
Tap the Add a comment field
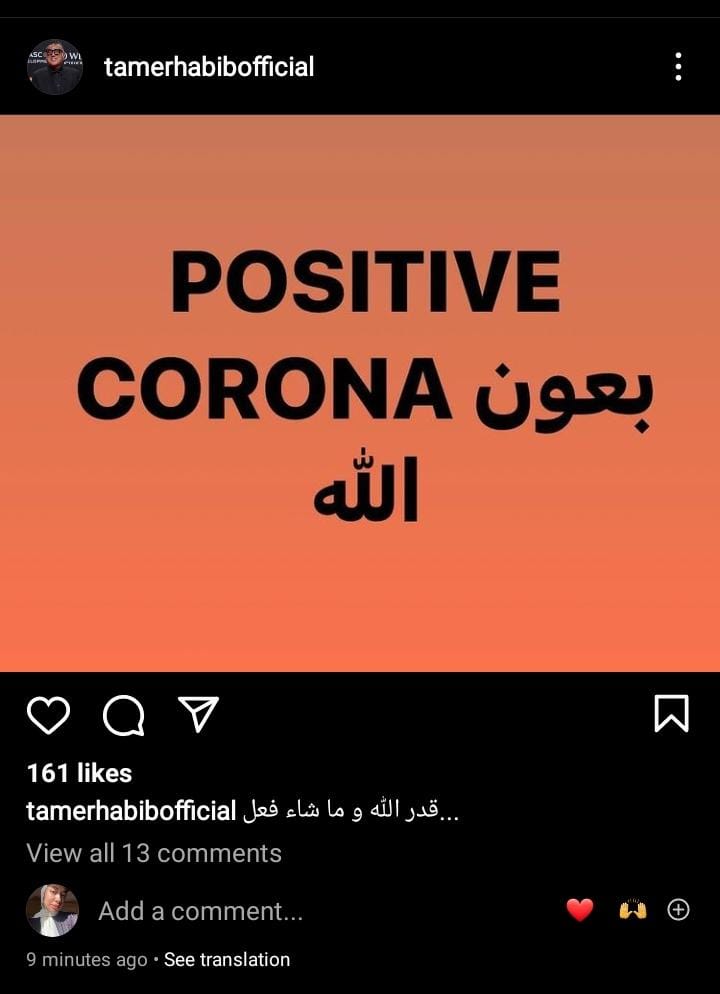pos(200,911)
